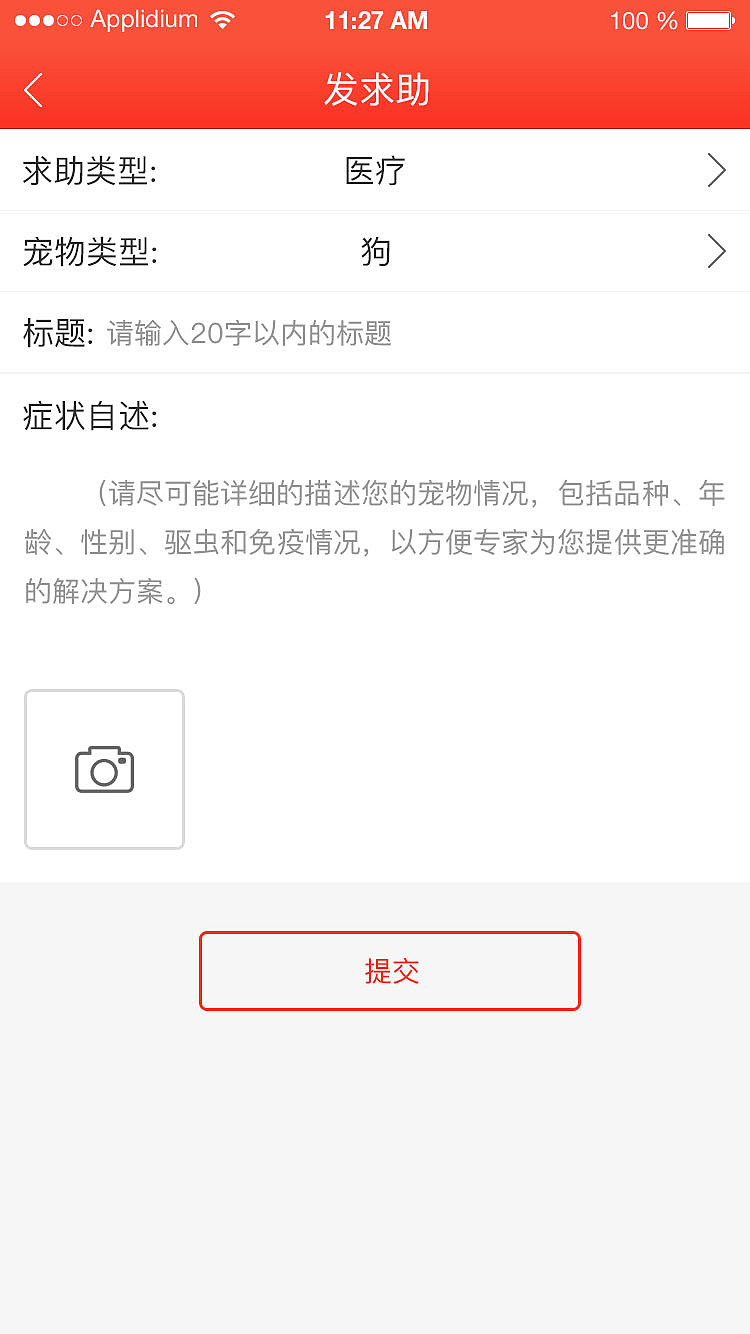Tap the camera icon to add a photo
Screen dimensions: 750x1334
[104, 769]
